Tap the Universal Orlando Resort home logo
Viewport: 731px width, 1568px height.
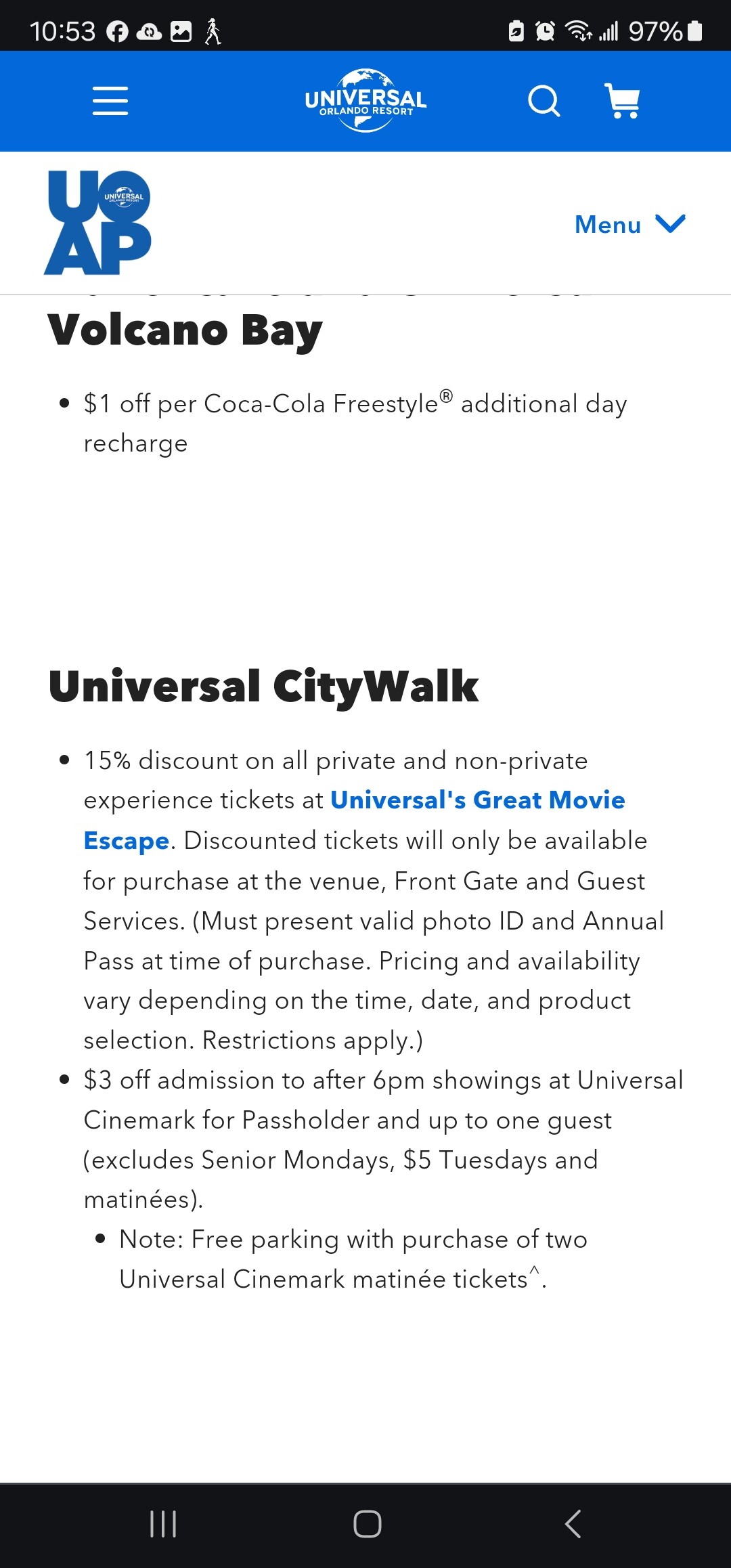click(365, 101)
